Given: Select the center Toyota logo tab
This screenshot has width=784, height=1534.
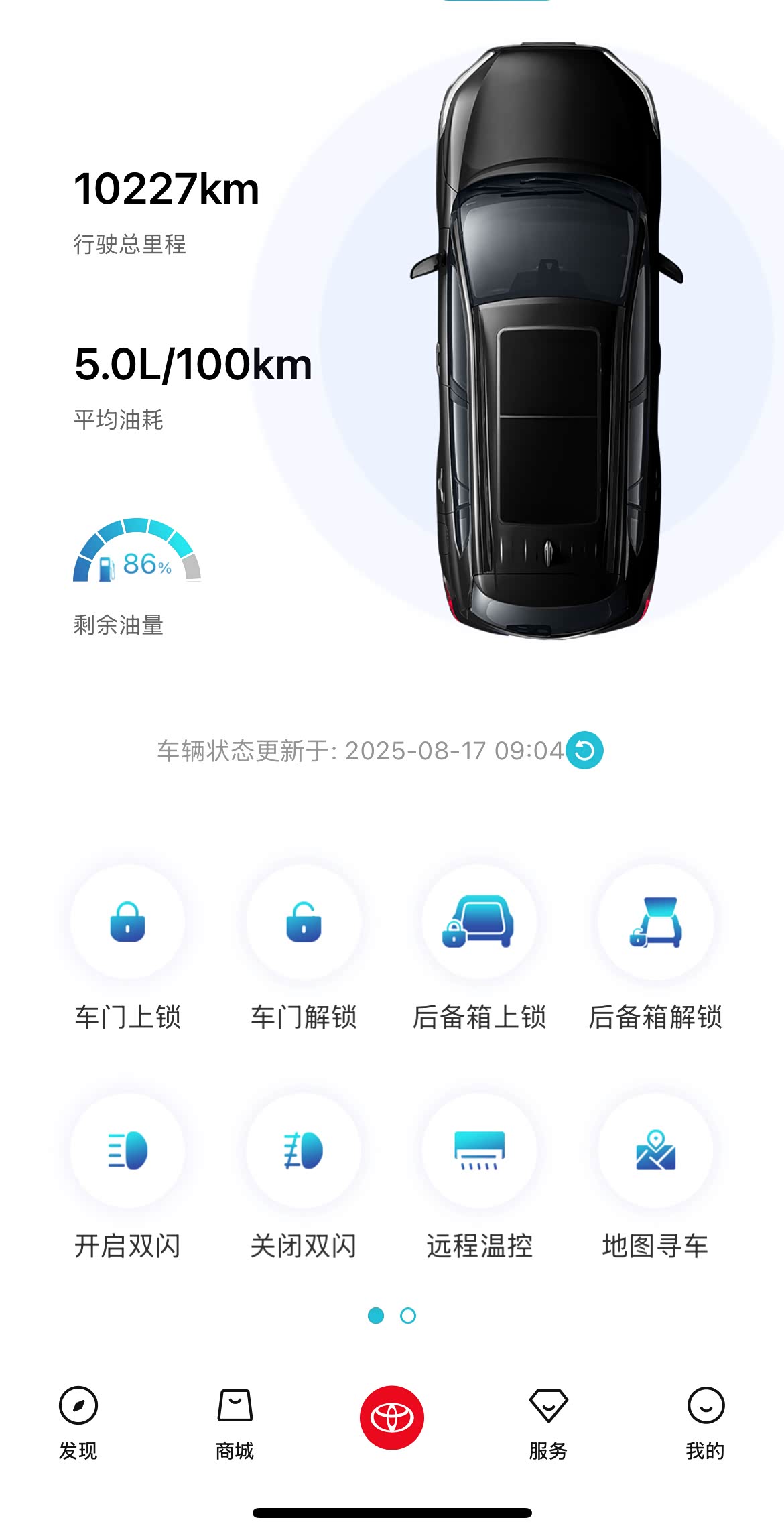Looking at the screenshot, I should point(392,1417).
